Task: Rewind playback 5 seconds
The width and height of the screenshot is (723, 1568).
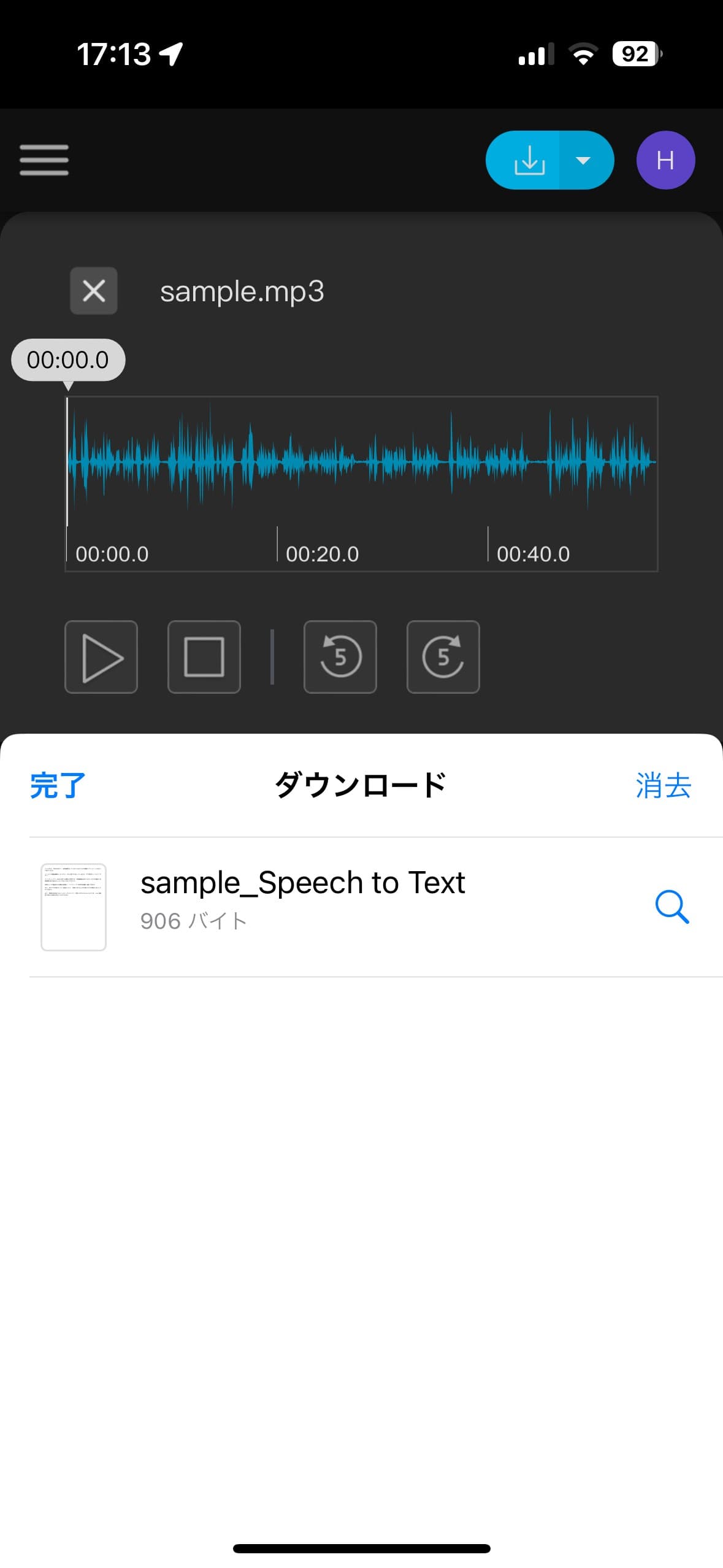Action: [x=340, y=656]
